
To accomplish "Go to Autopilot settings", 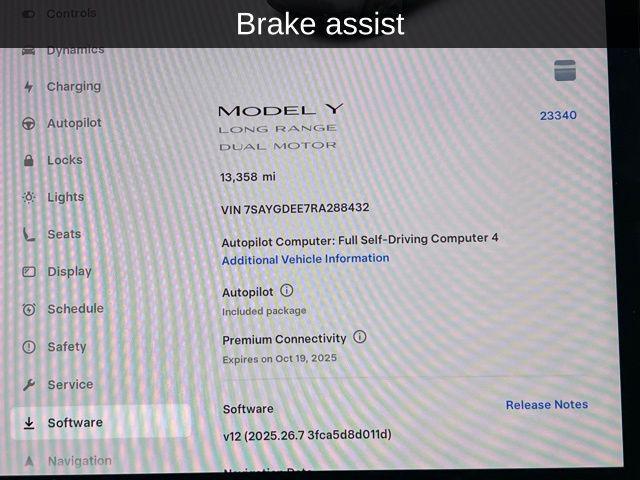I will (x=74, y=124).
